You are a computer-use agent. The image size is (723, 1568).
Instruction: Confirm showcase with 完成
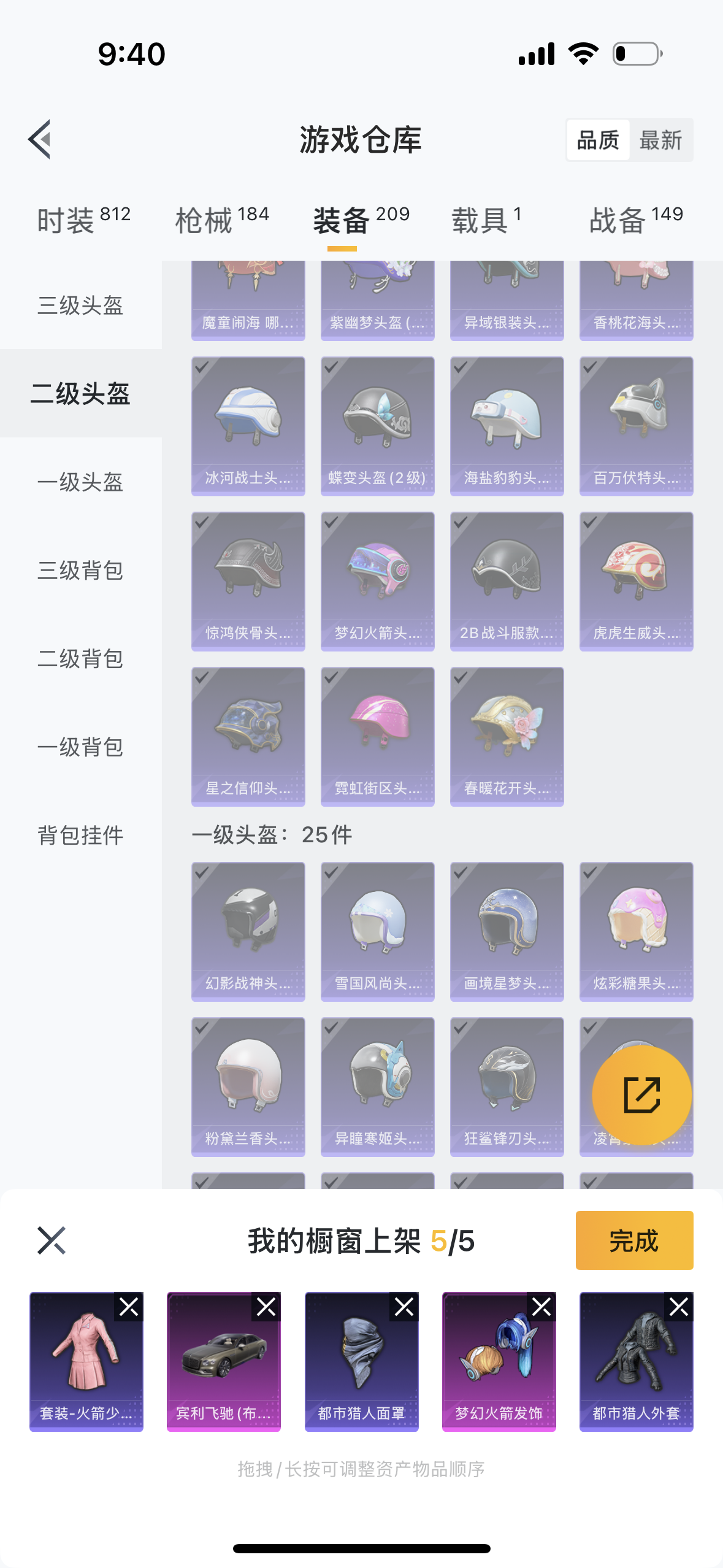[634, 1240]
